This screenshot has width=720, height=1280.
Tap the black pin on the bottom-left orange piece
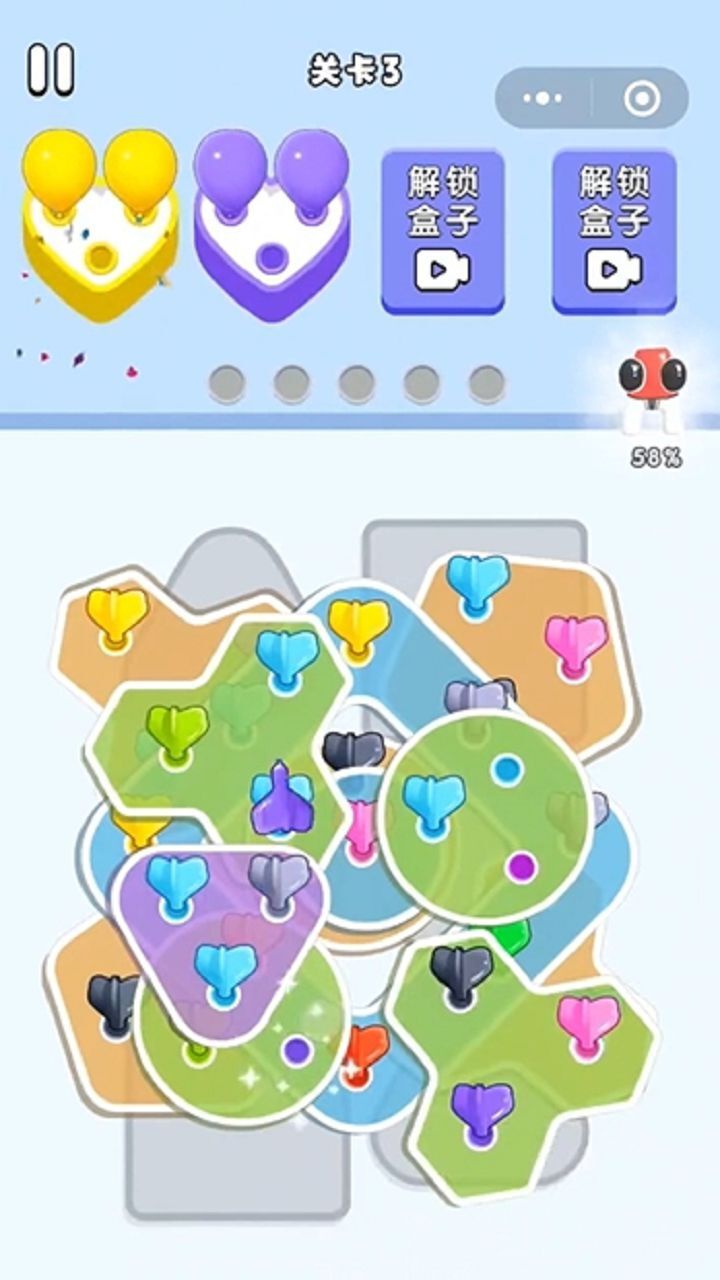[x=113, y=1001]
